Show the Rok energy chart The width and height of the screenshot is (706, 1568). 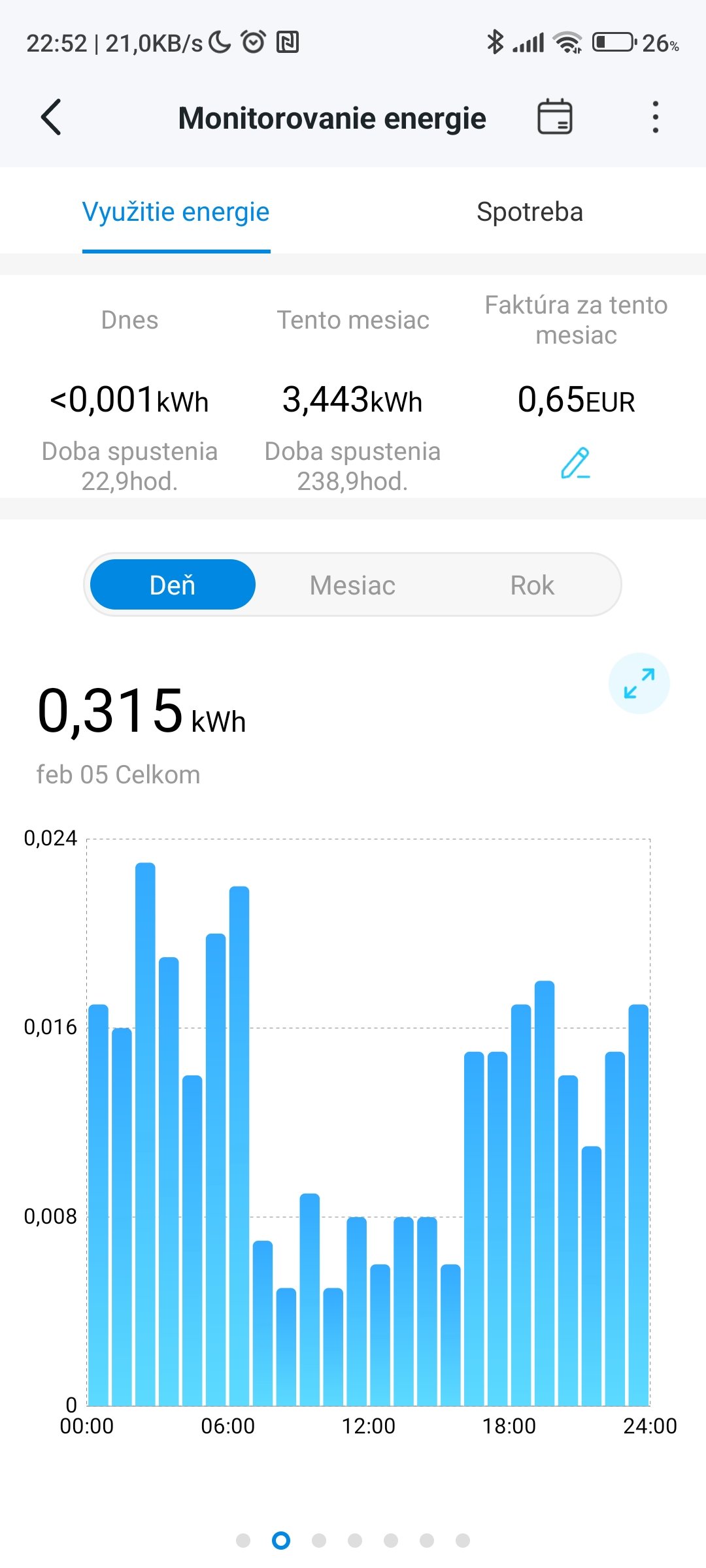tap(532, 585)
